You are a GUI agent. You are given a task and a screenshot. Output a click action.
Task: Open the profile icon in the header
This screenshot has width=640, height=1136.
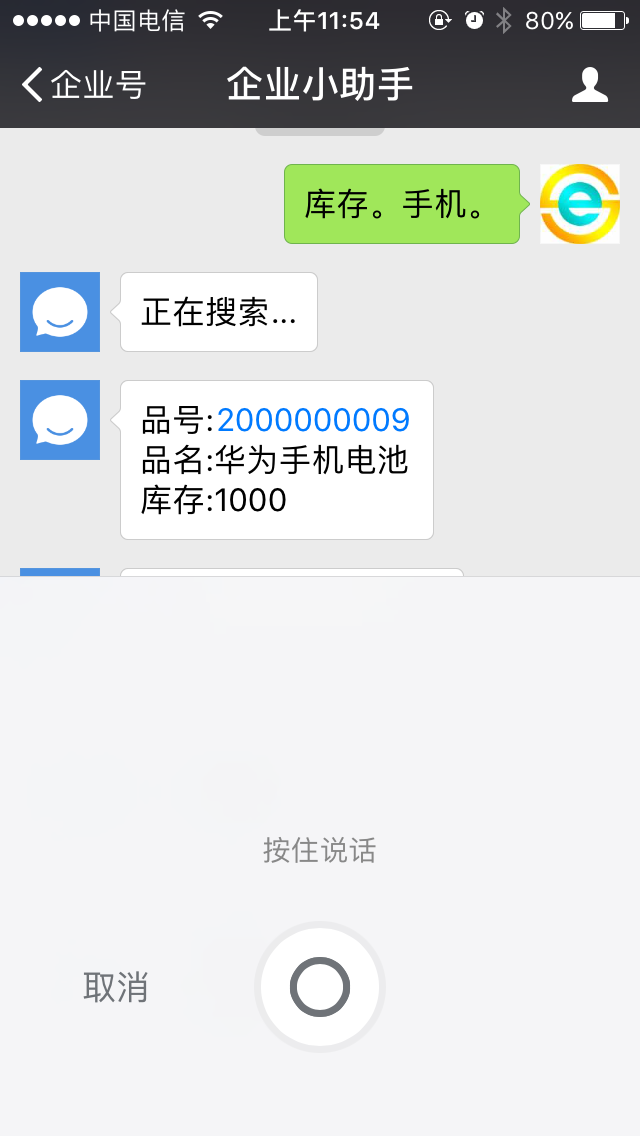click(x=589, y=85)
